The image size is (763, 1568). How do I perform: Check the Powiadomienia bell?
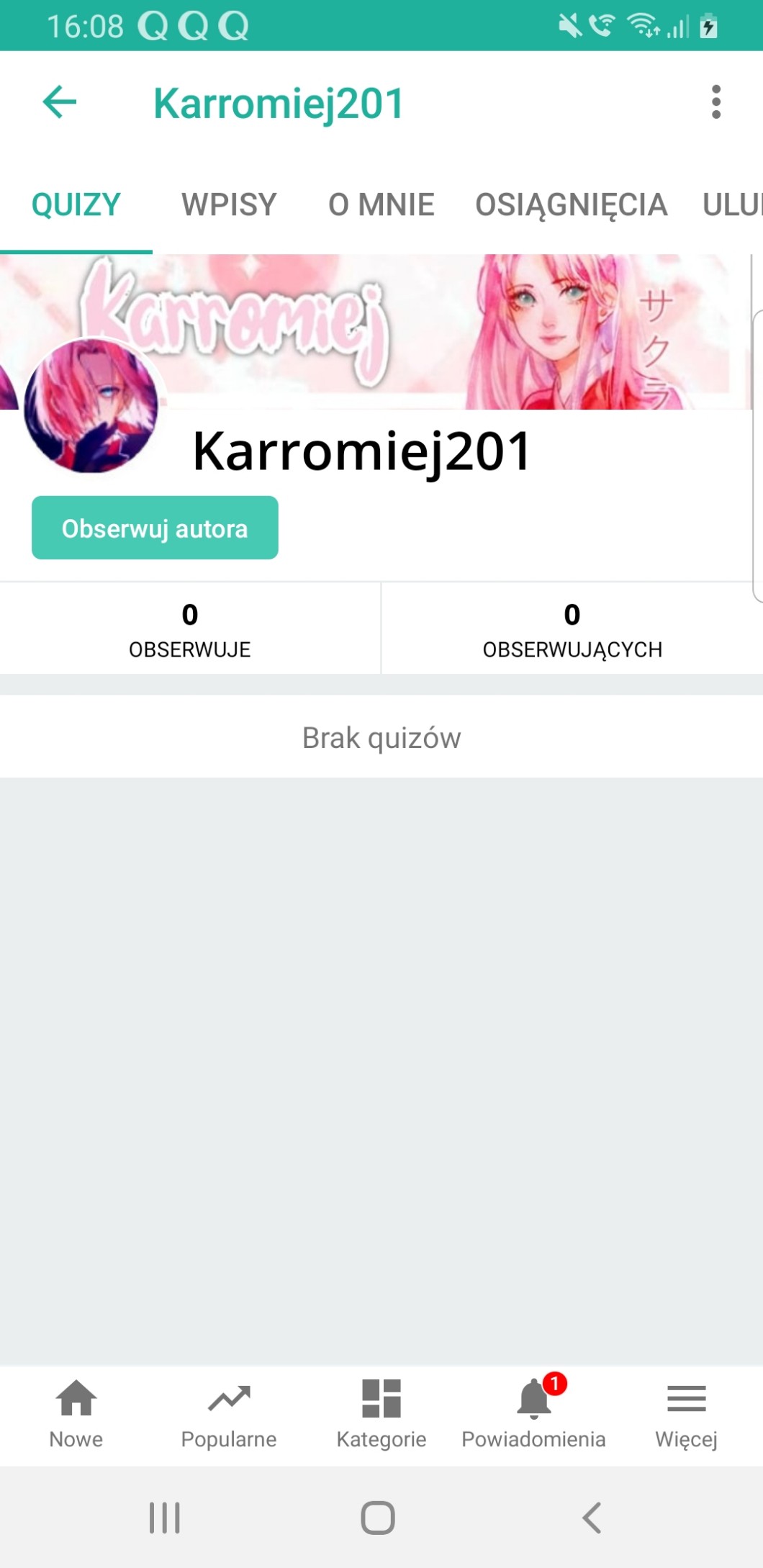pos(533,1414)
